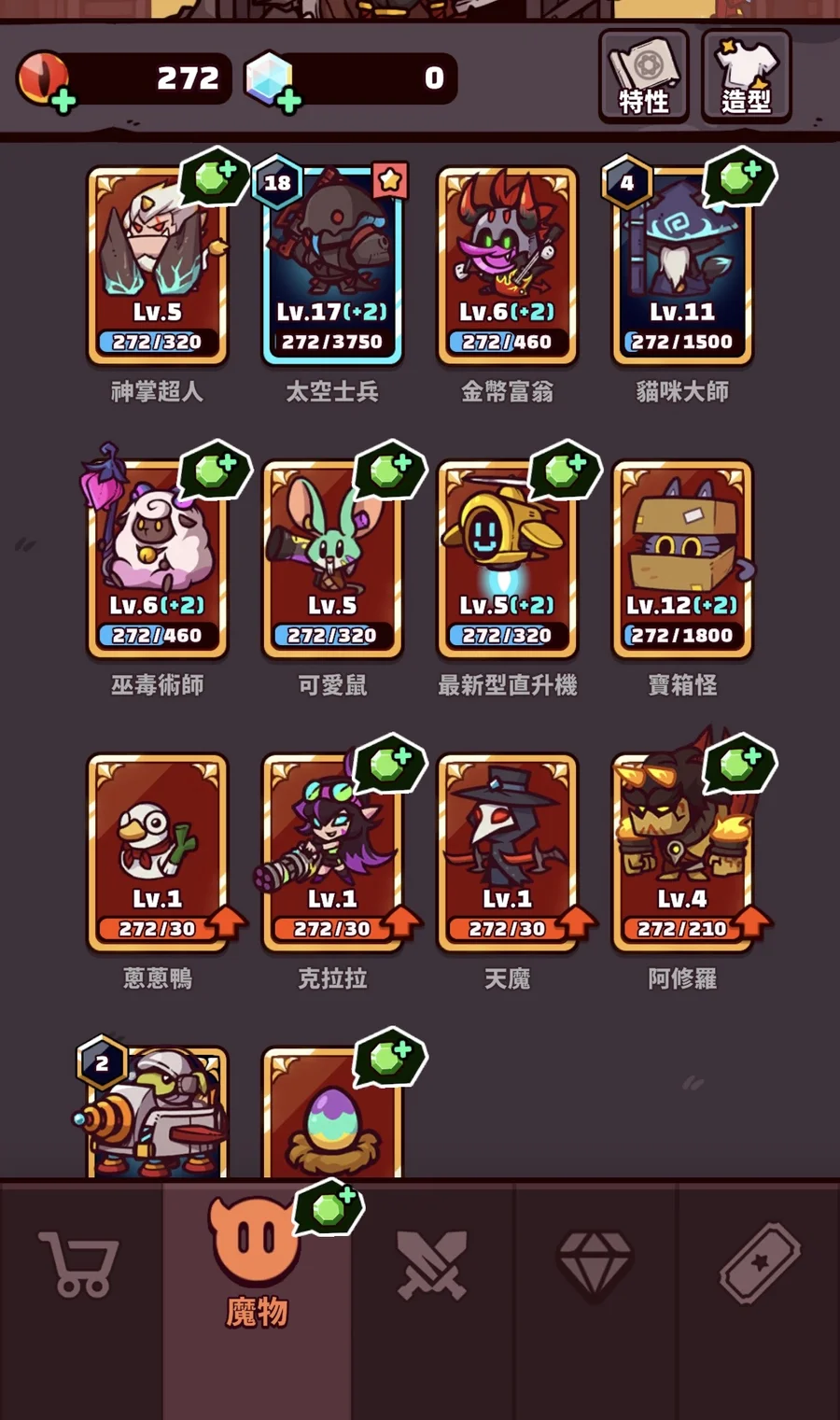Select the 太空士兵 monster card

(x=332, y=266)
